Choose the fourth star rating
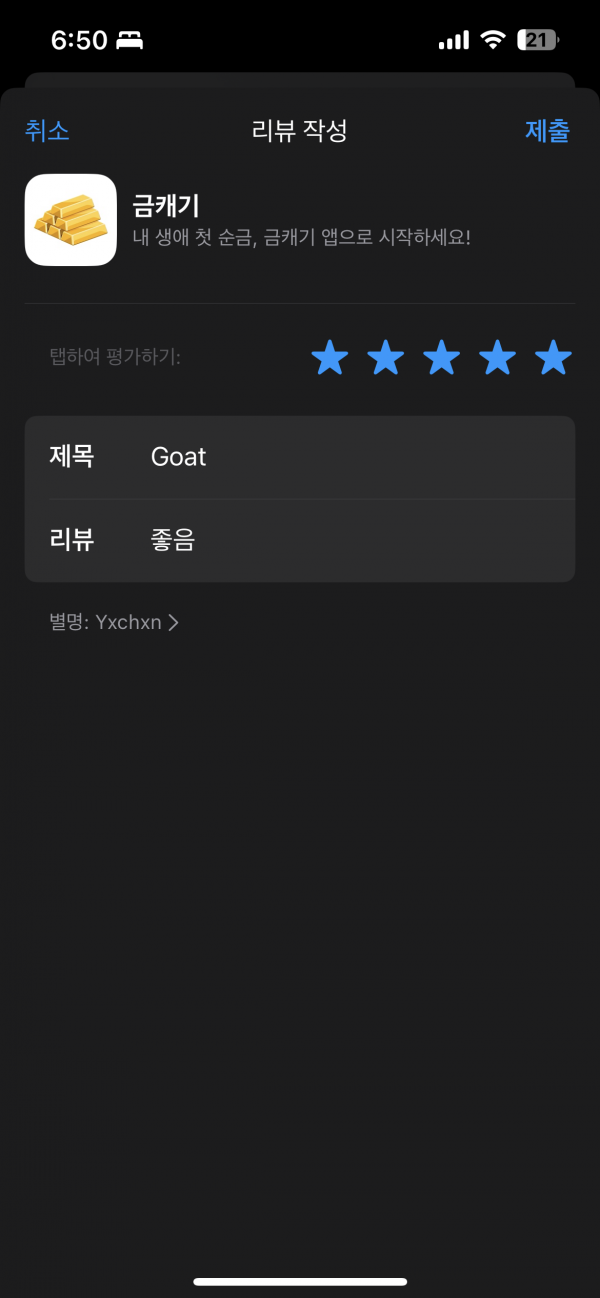 pos(498,357)
